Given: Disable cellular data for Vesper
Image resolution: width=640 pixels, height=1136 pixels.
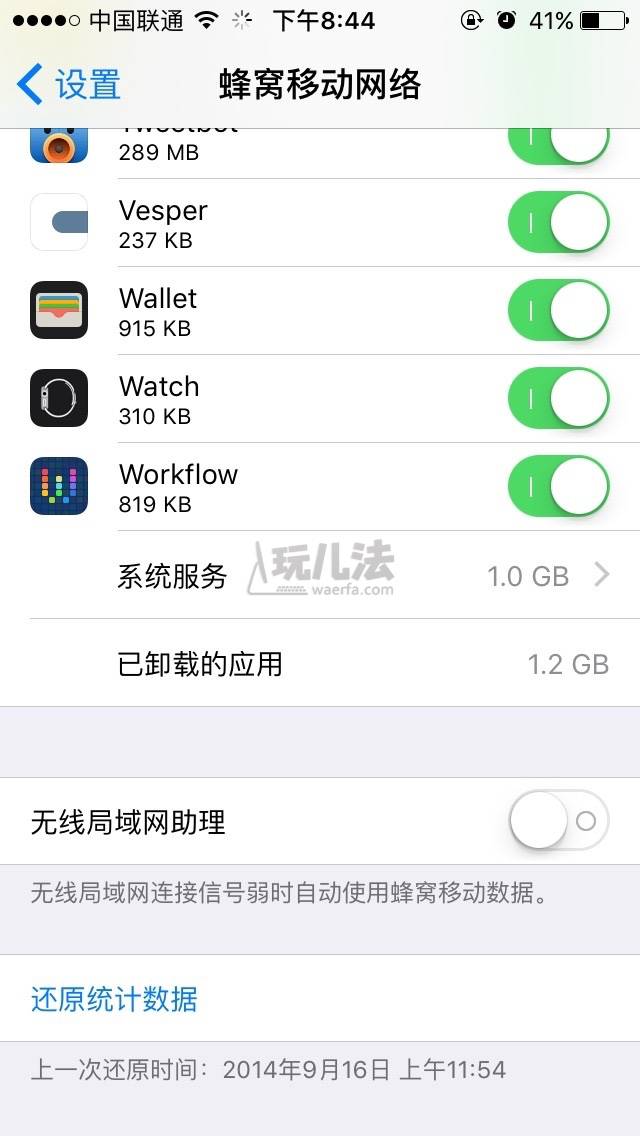Looking at the screenshot, I should 558,222.
